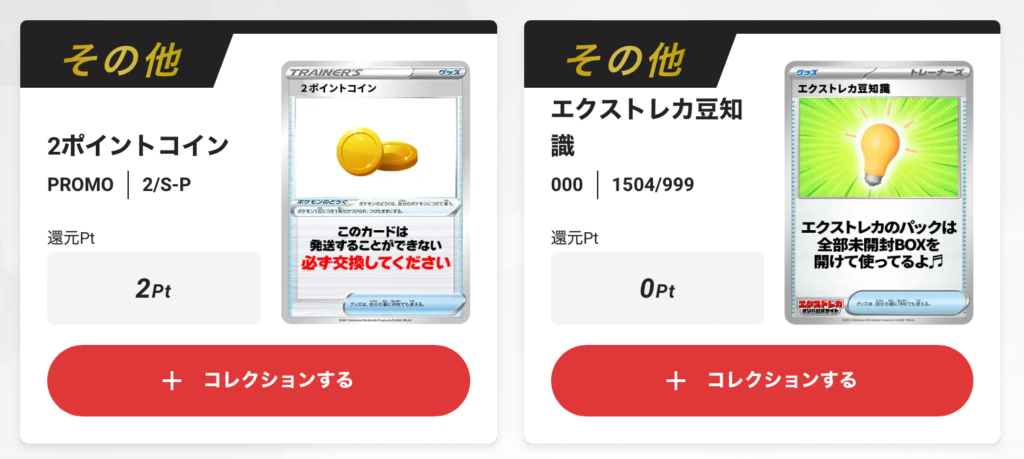
Task: Open the 2ポイントコイン card image
Action: click(376, 193)
